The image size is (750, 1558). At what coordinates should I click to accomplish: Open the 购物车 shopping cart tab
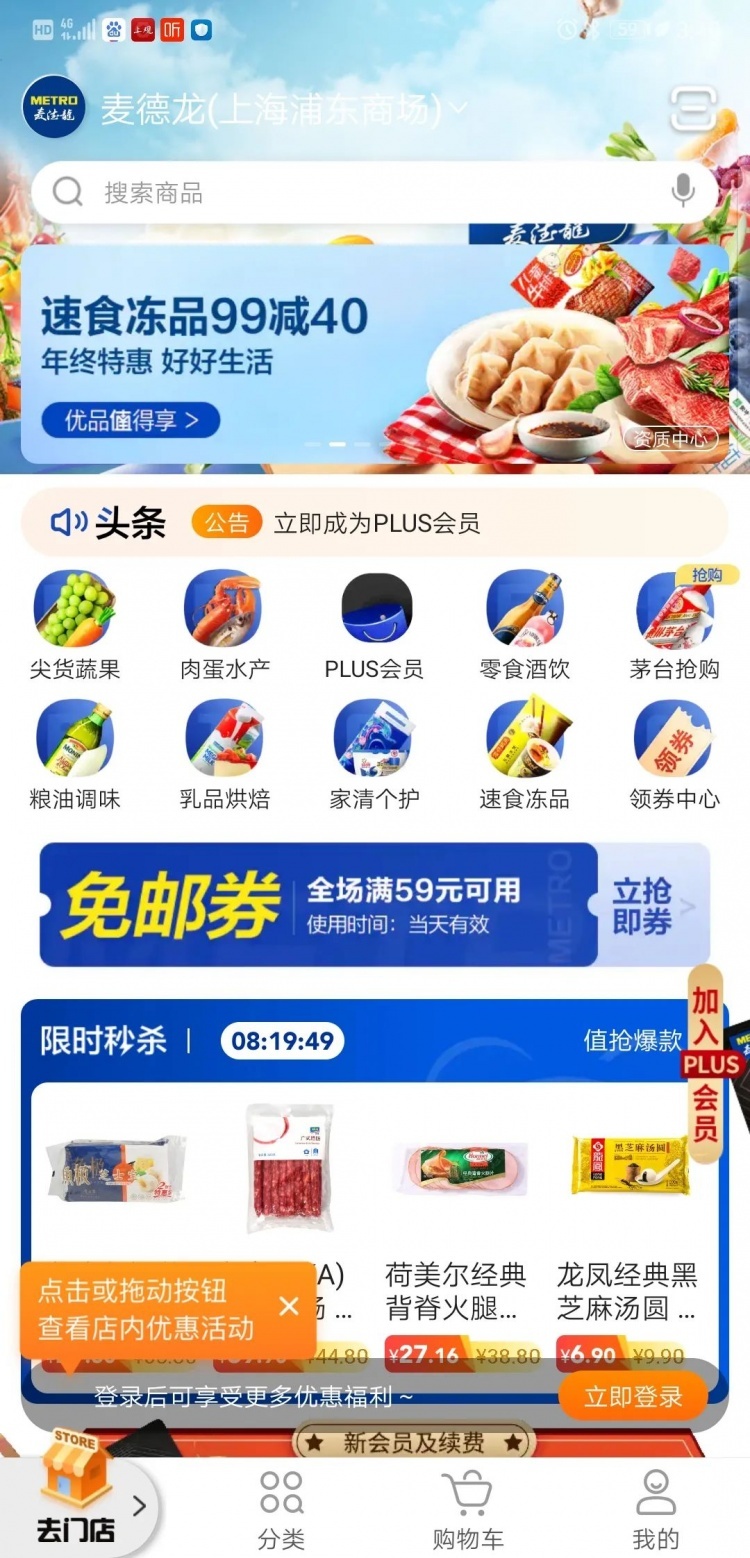click(x=468, y=1509)
